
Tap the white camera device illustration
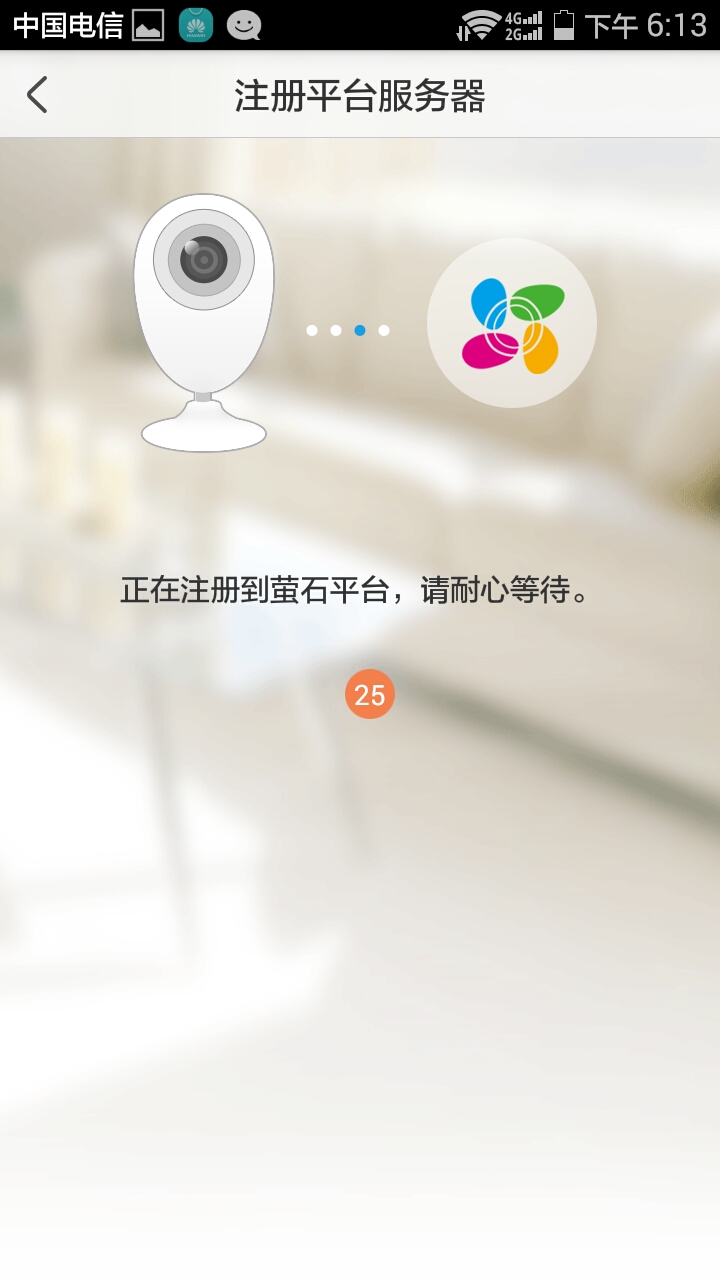coord(204,320)
